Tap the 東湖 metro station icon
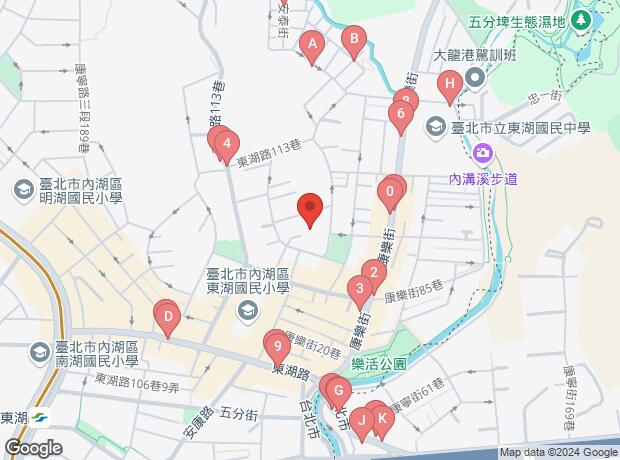 pos(40,417)
